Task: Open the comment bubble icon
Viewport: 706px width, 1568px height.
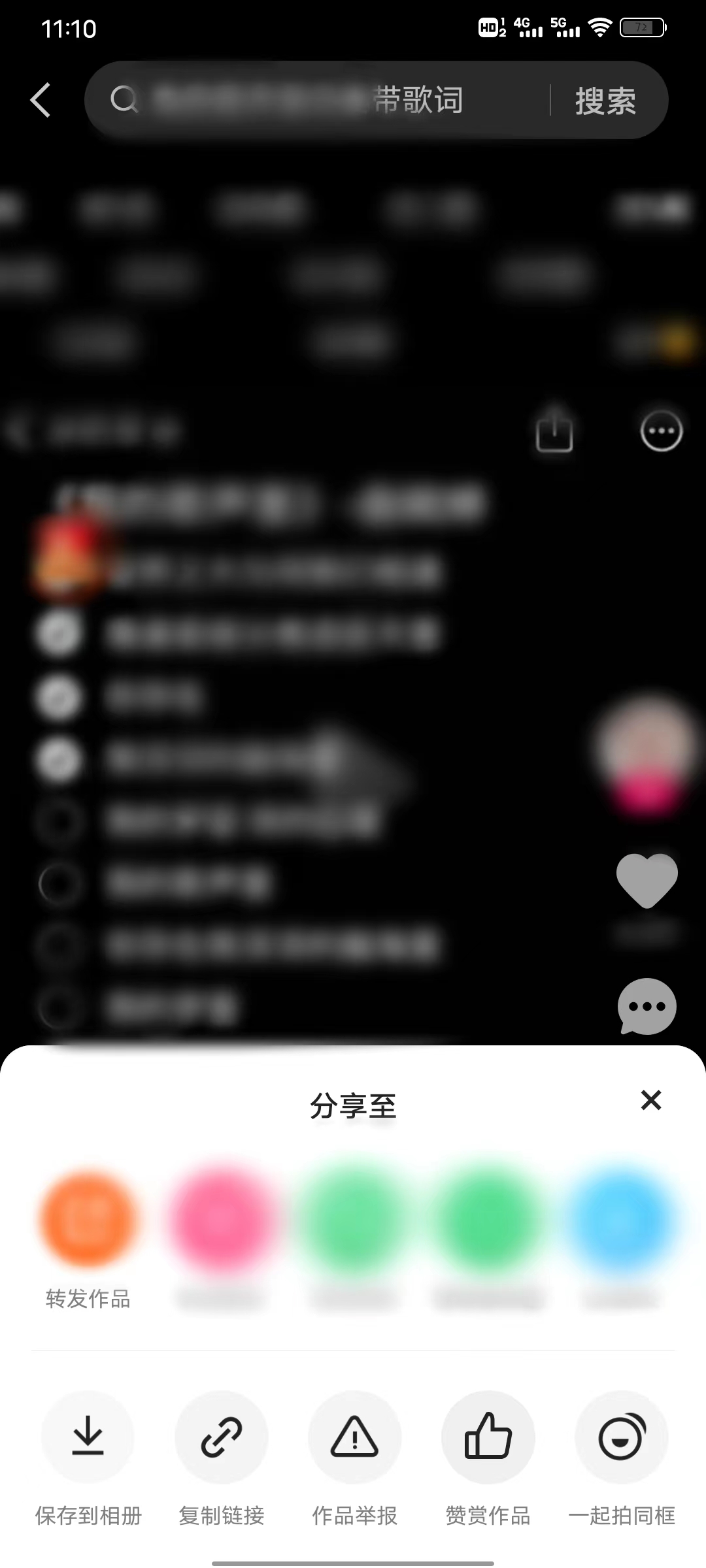Action: (x=646, y=1006)
